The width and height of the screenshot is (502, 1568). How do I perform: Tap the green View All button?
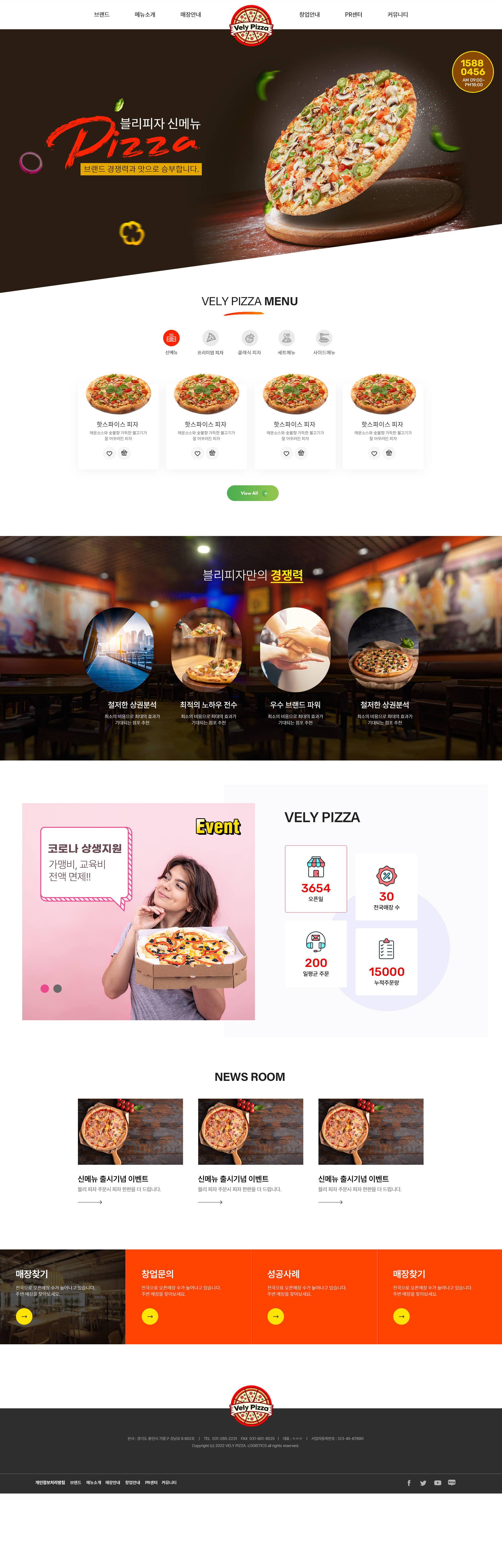coord(252,493)
